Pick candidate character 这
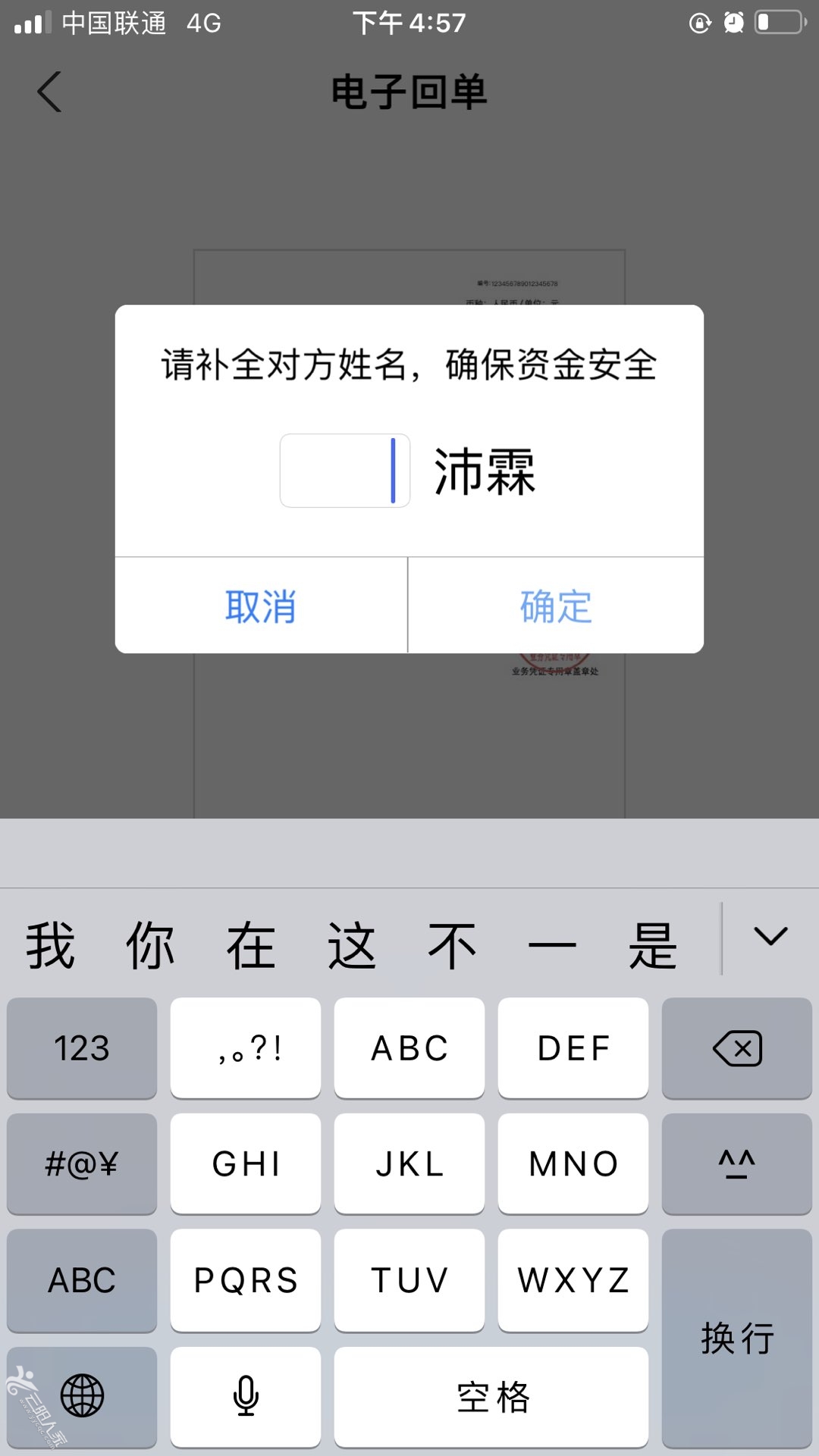Screen dimensions: 819x1456 [351, 946]
